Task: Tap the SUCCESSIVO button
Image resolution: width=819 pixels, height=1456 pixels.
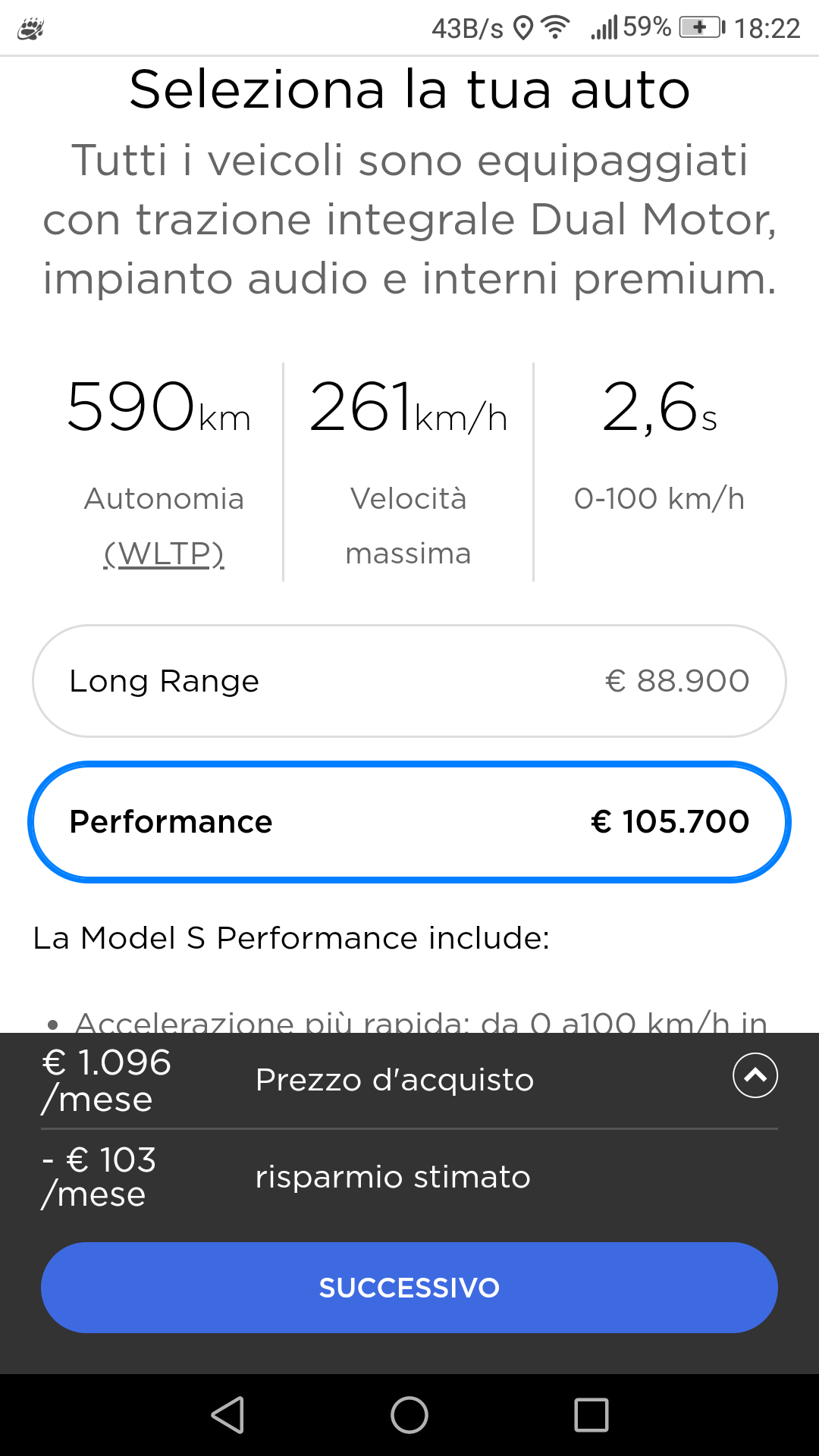Action: tap(409, 1288)
